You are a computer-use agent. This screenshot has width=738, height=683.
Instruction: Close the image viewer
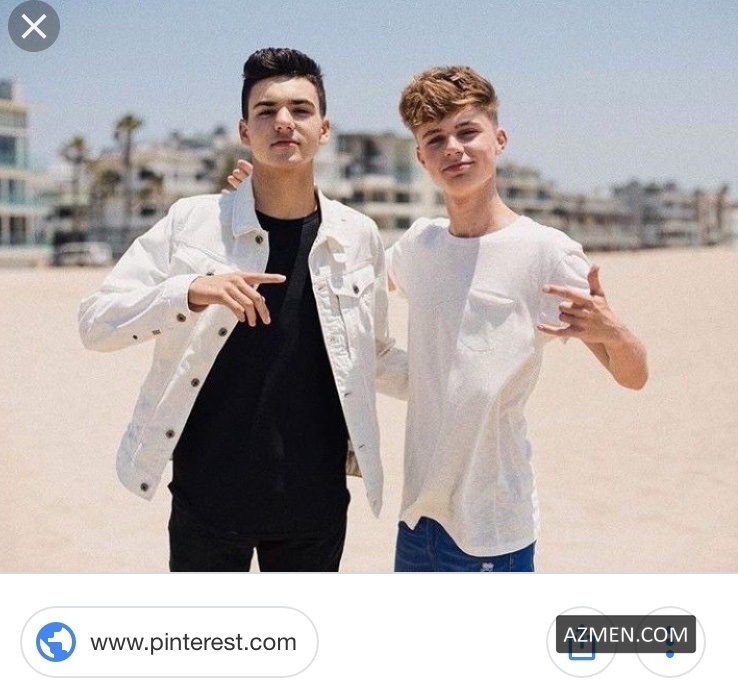[34, 27]
